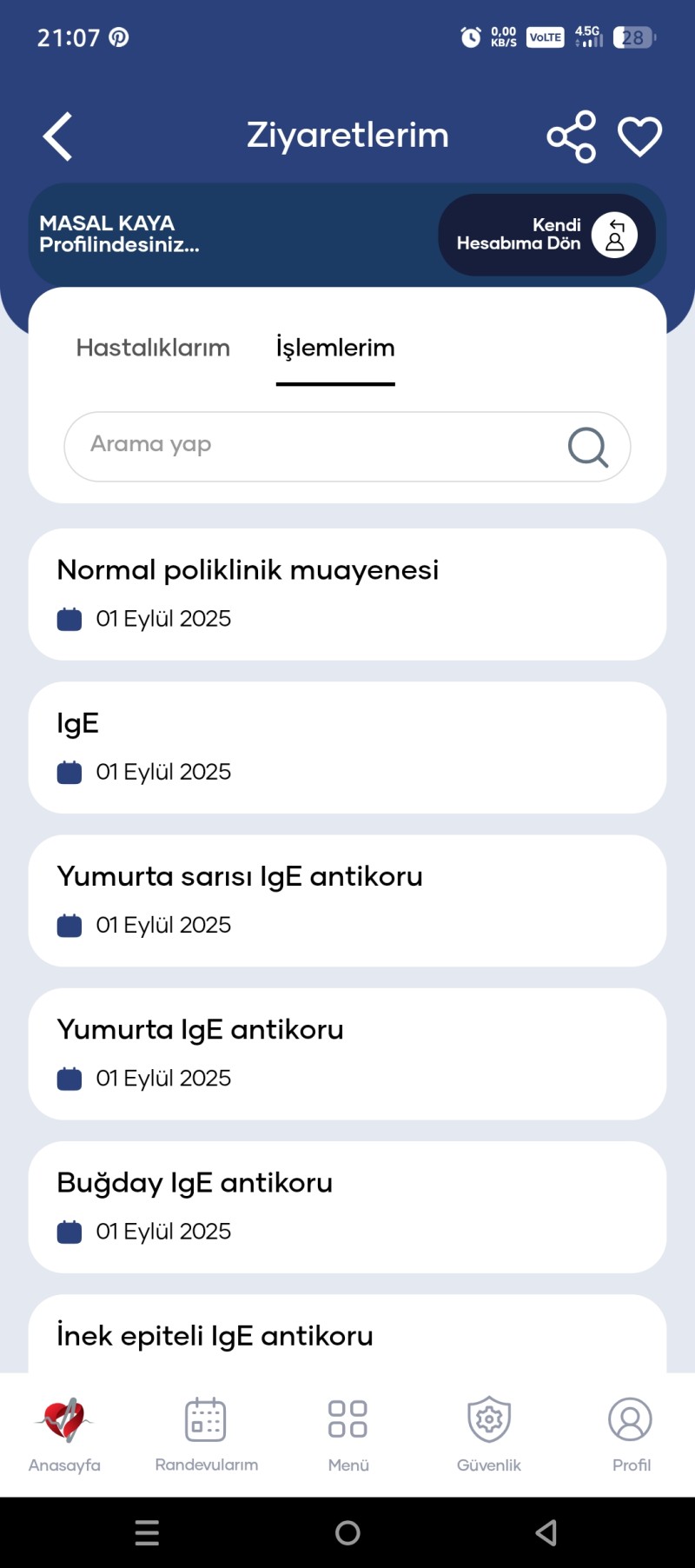Tap the system home button
The width and height of the screenshot is (695, 1568).
[347, 1532]
